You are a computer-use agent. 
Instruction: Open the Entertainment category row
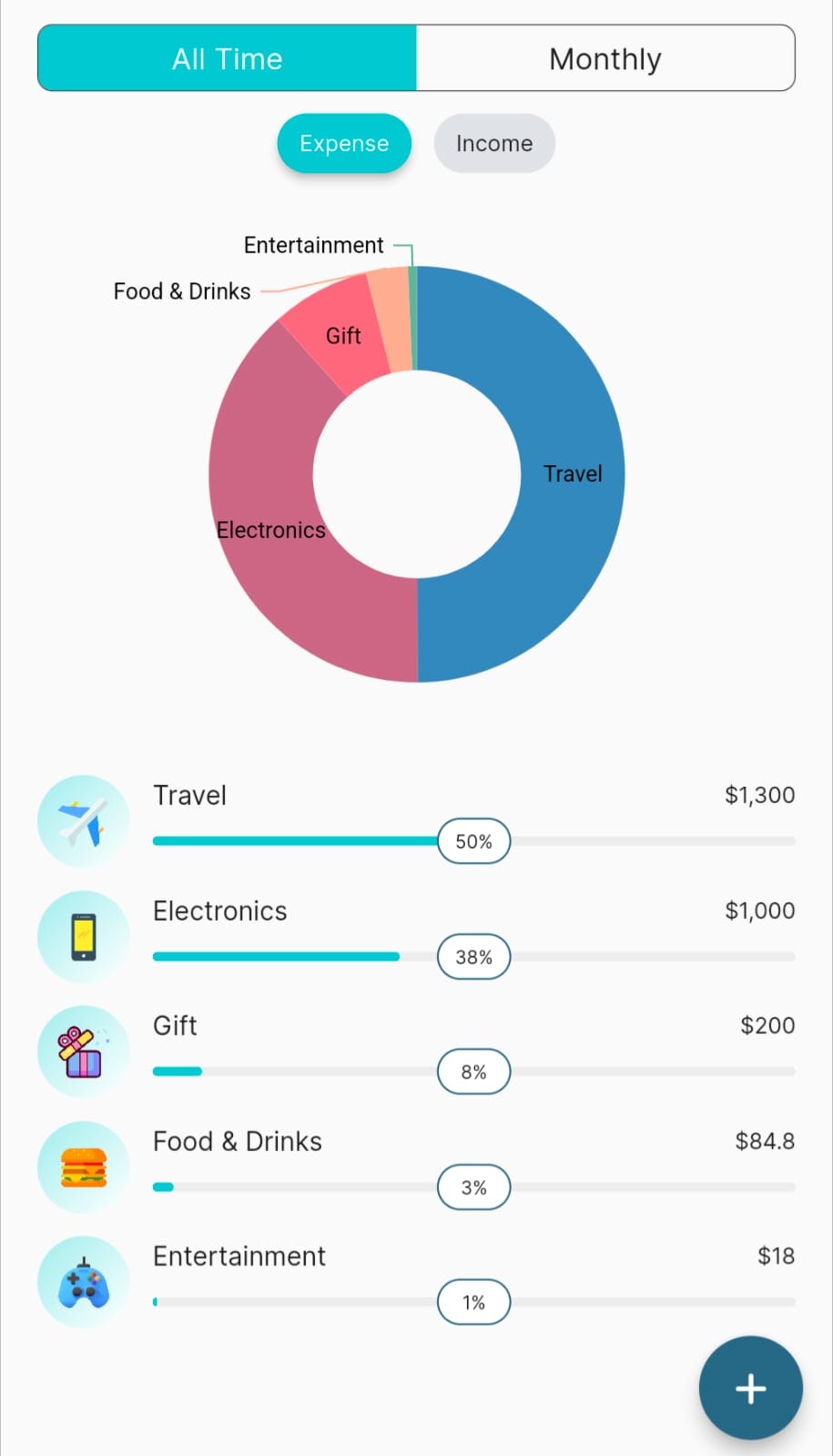(x=416, y=1280)
